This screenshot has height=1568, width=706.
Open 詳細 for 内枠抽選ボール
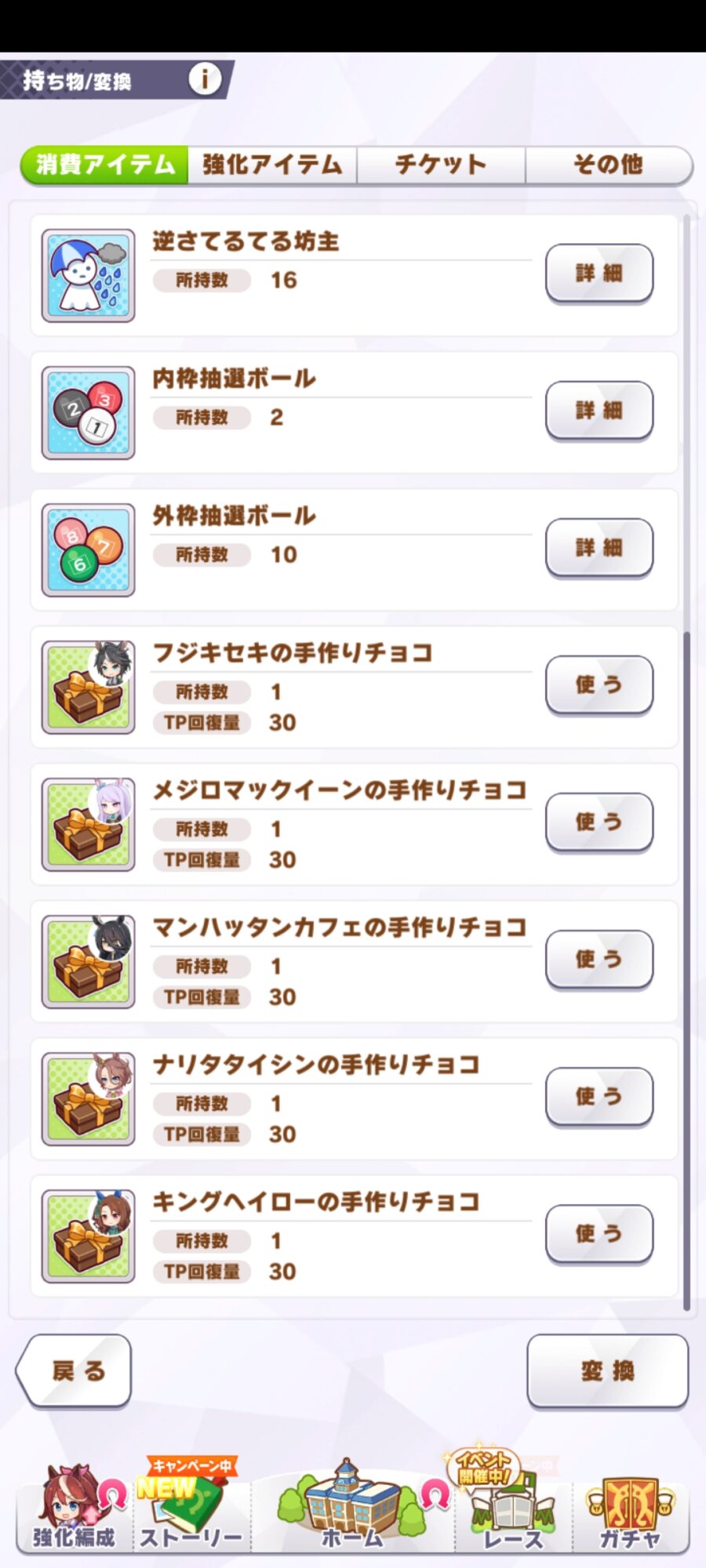[599, 410]
